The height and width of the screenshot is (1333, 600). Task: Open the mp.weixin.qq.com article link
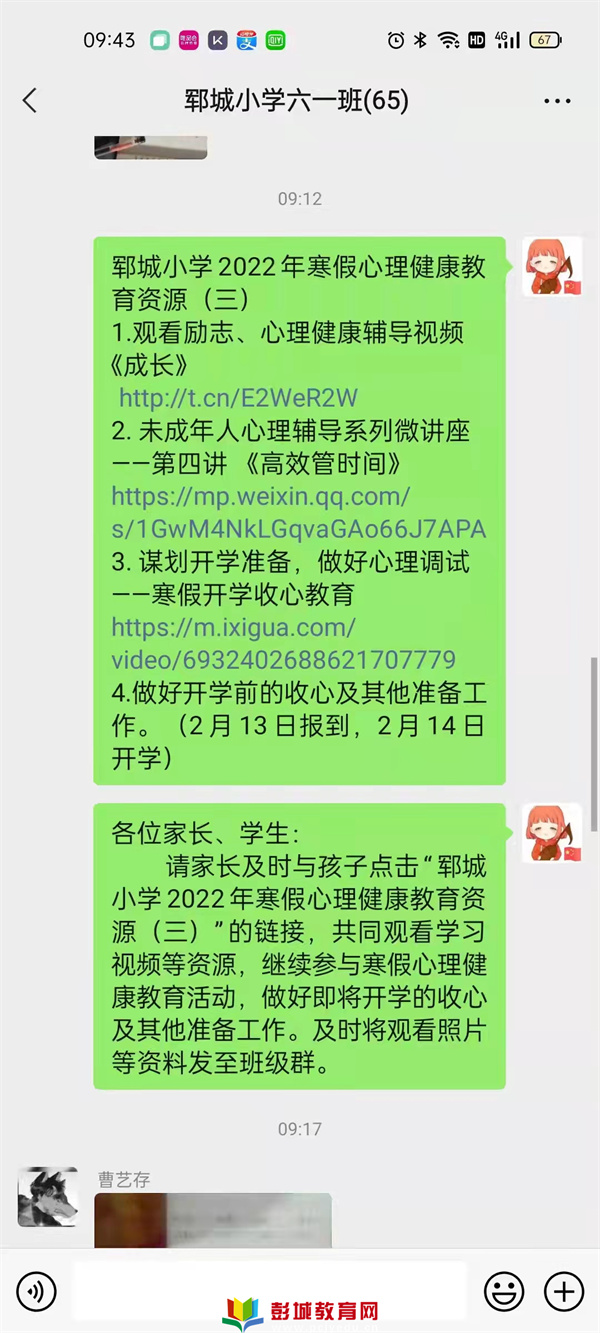pos(297,512)
